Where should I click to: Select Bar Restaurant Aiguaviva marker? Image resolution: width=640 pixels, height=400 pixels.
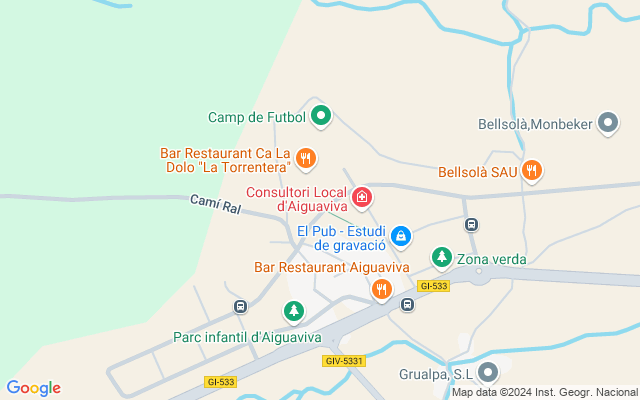pyautogui.click(x=381, y=290)
